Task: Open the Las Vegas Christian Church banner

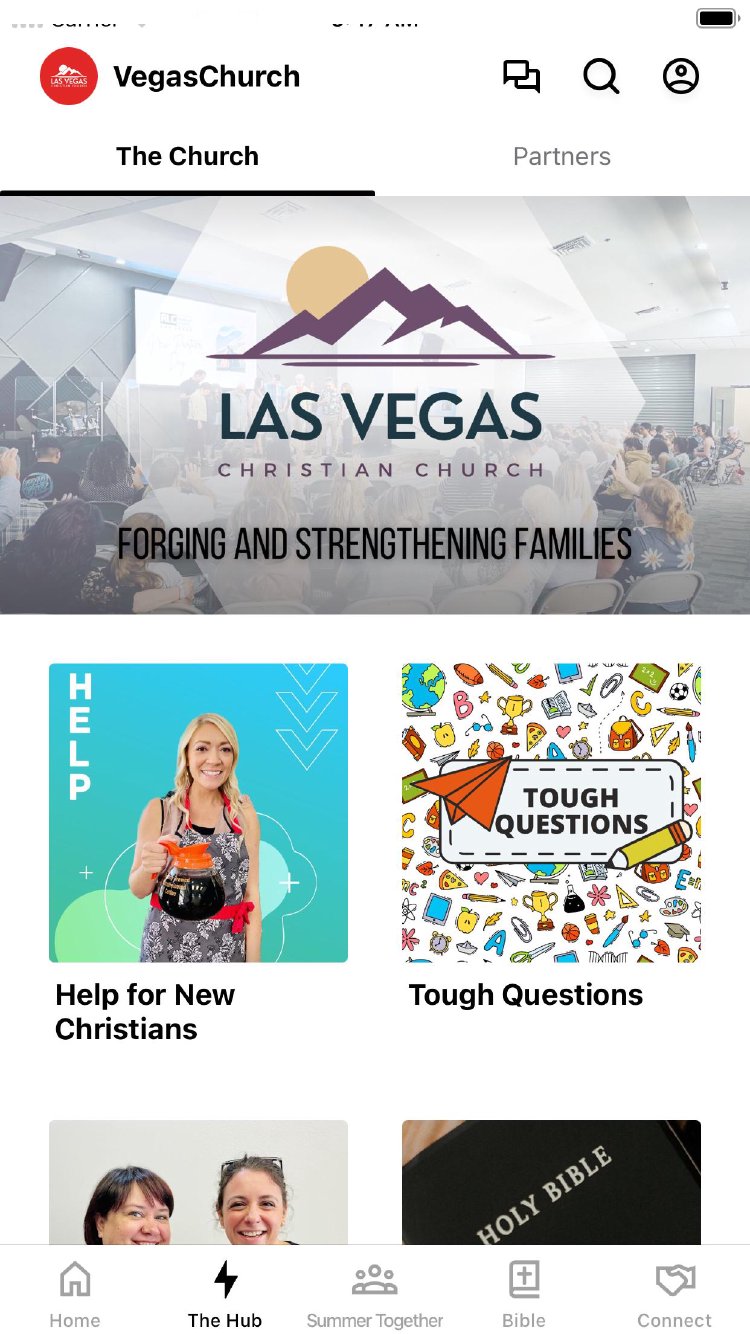Action: (x=375, y=405)
